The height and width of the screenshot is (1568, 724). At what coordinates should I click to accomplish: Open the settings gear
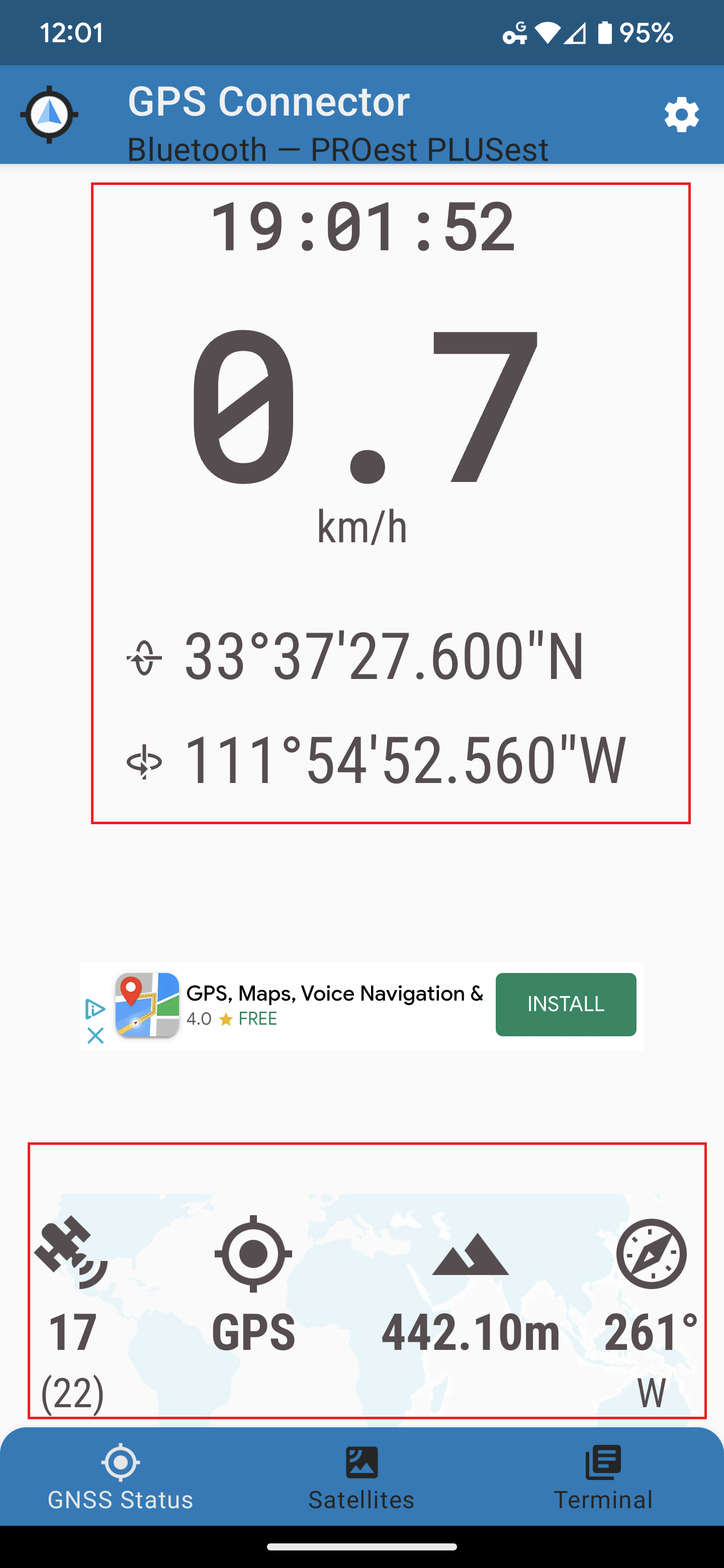tap(681, 115)
